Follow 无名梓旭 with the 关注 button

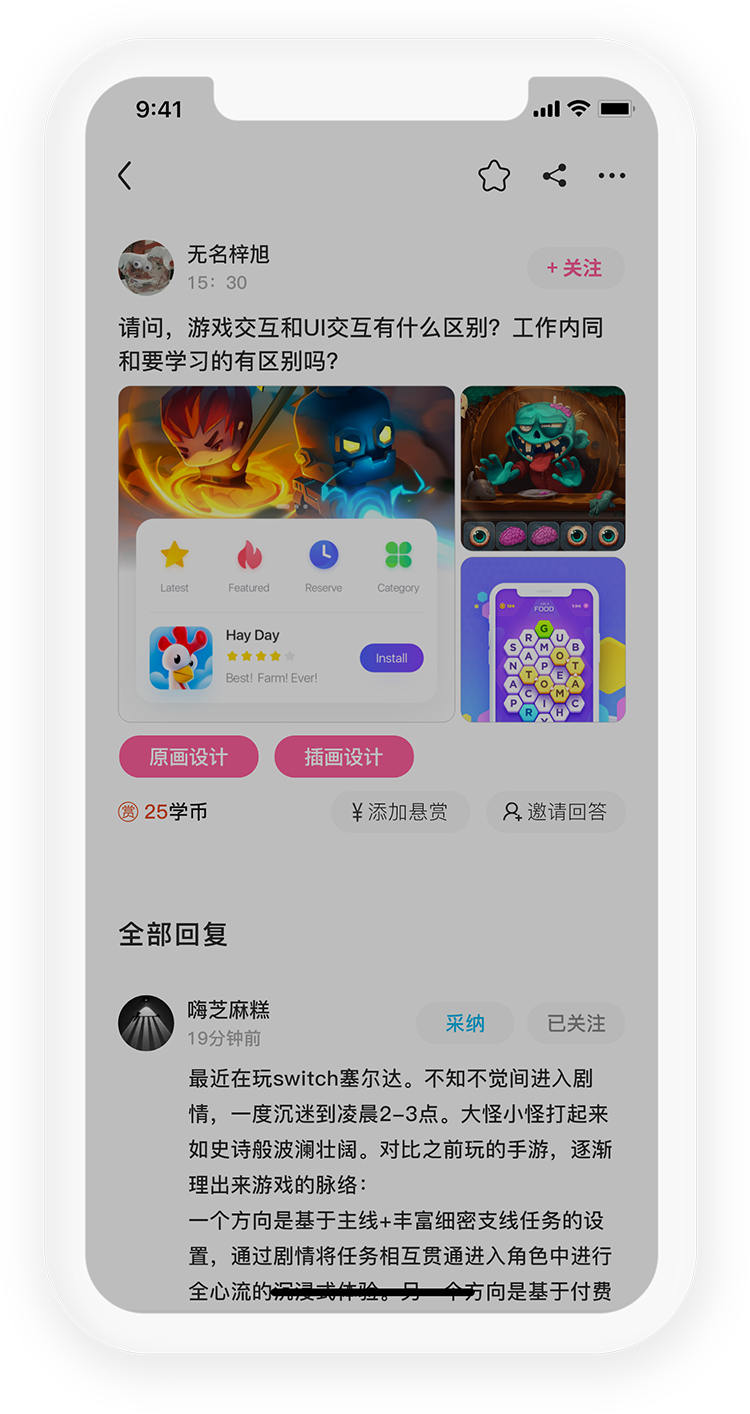tap(575, 268)
